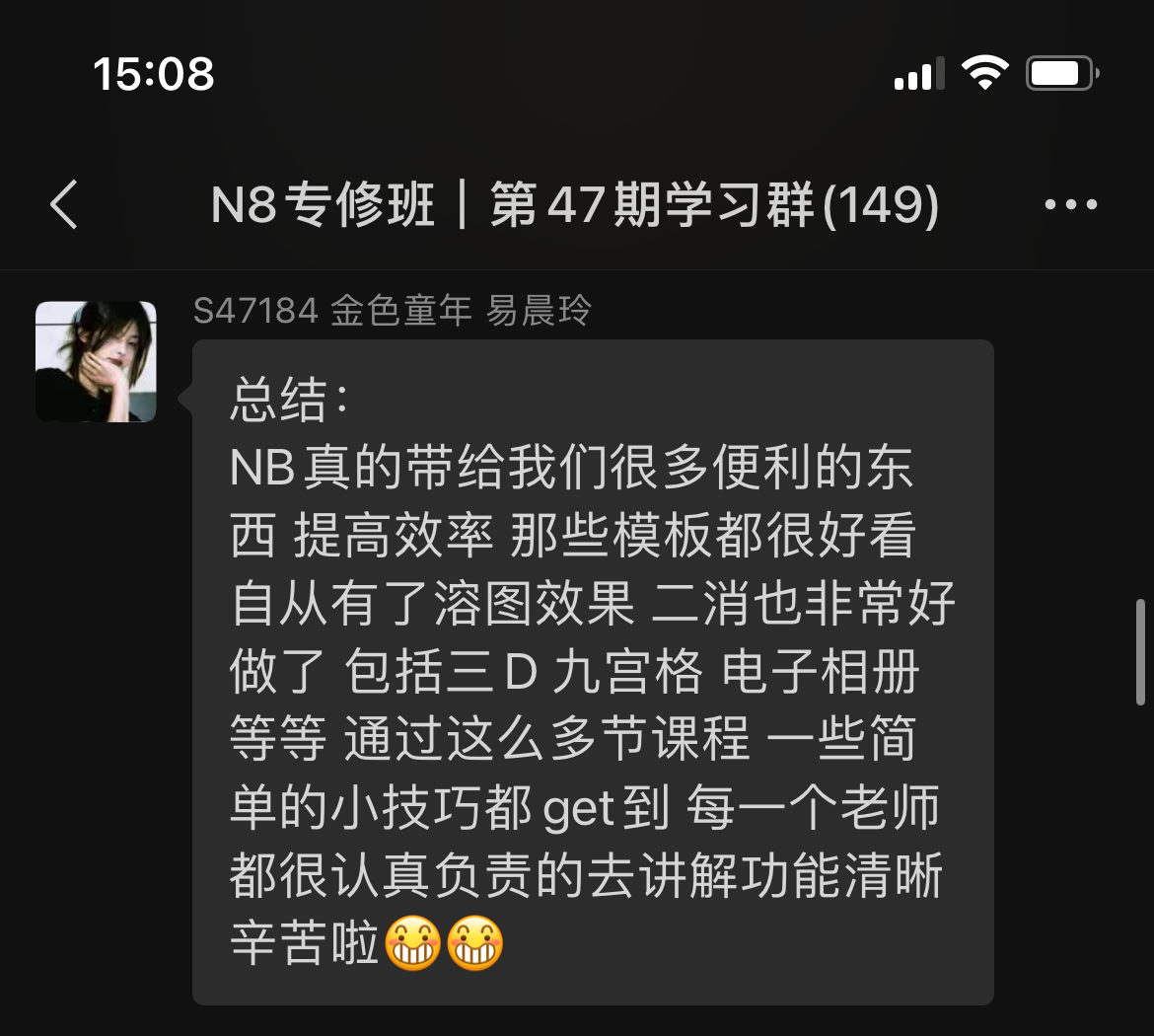Go back from the N8专修班 group chat

(65, 205)
